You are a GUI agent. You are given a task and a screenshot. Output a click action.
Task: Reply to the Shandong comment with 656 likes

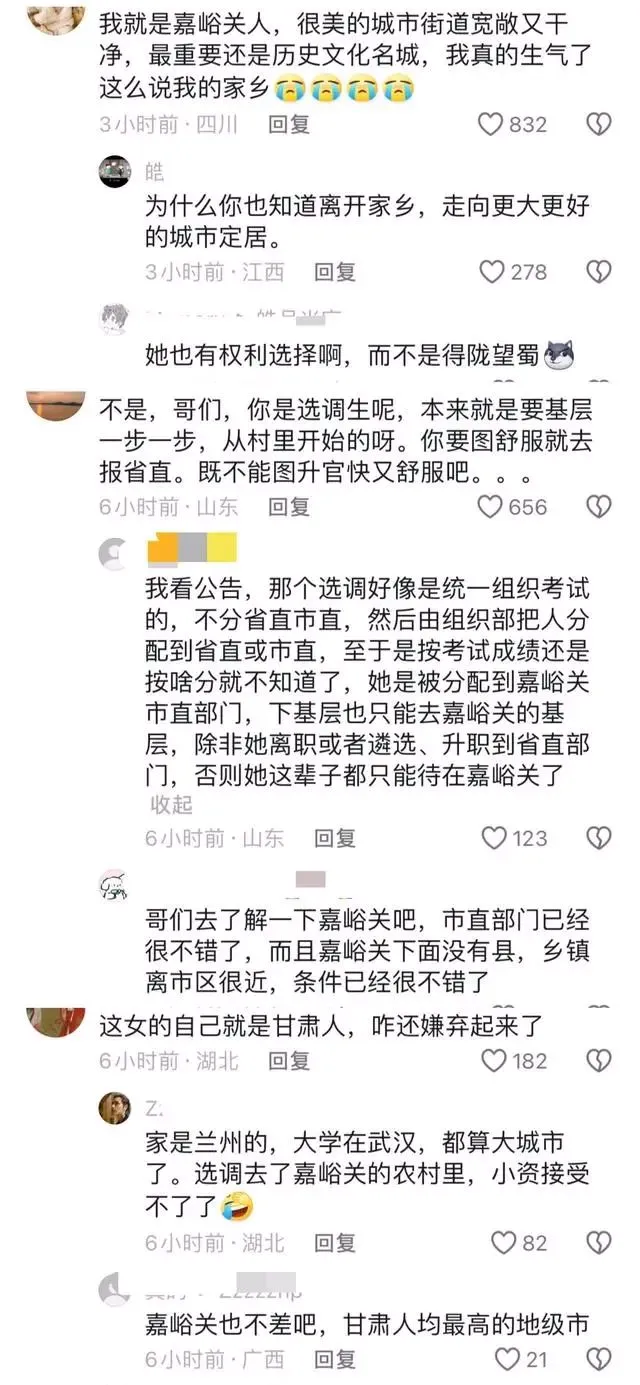coord(289,507)
